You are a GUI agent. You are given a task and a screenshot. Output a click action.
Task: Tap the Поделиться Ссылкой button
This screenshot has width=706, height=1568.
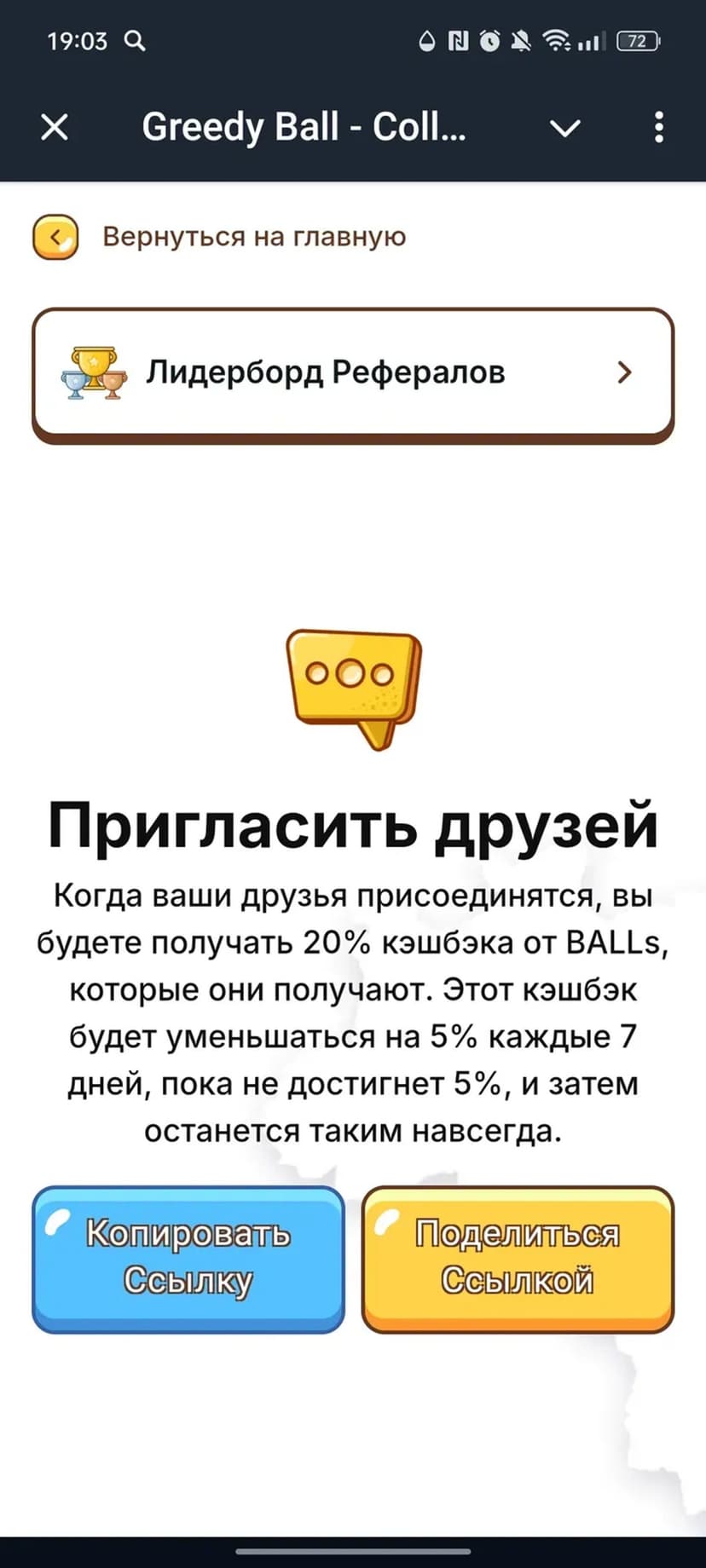[518, 1258]
